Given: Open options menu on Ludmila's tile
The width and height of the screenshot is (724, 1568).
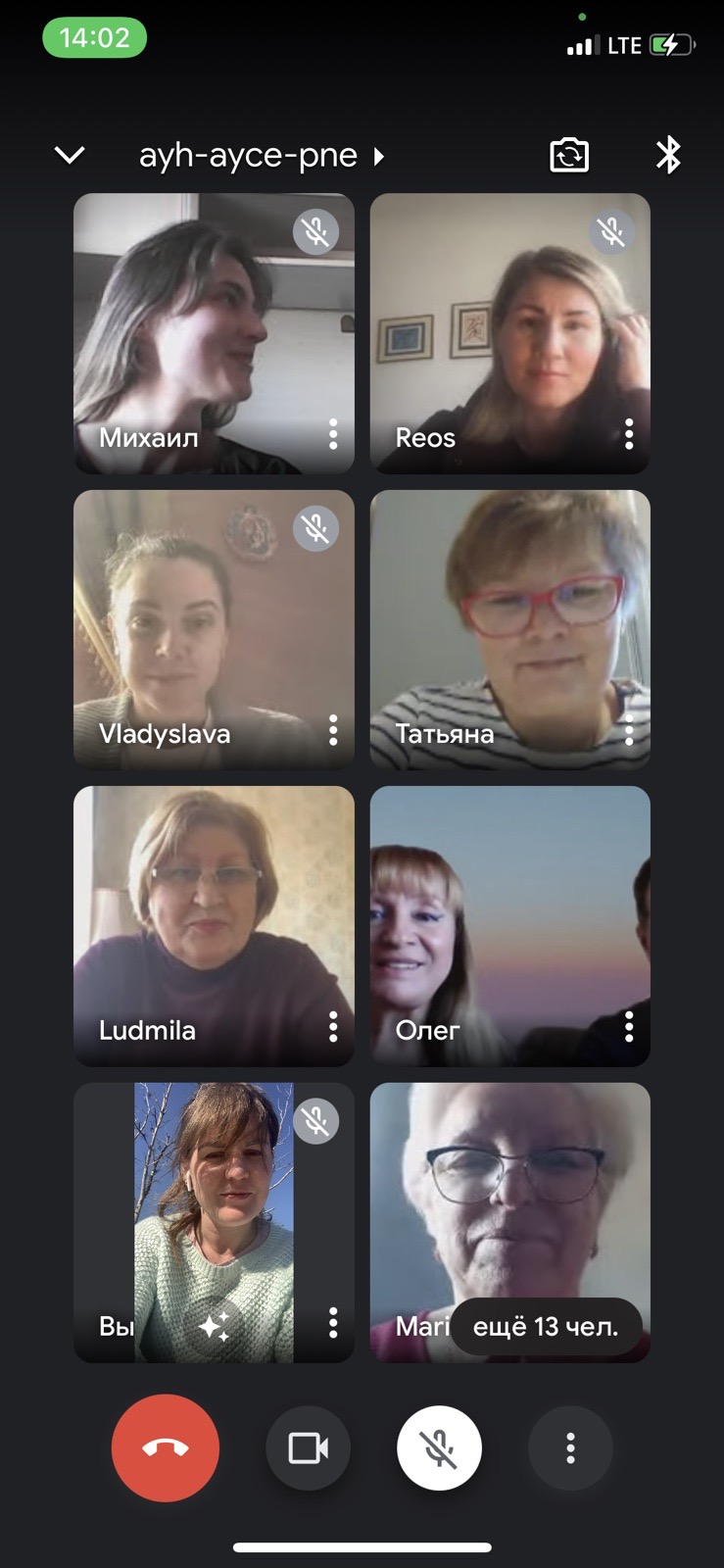Looking at the screenshot, I should click(x=333, y=1026).
